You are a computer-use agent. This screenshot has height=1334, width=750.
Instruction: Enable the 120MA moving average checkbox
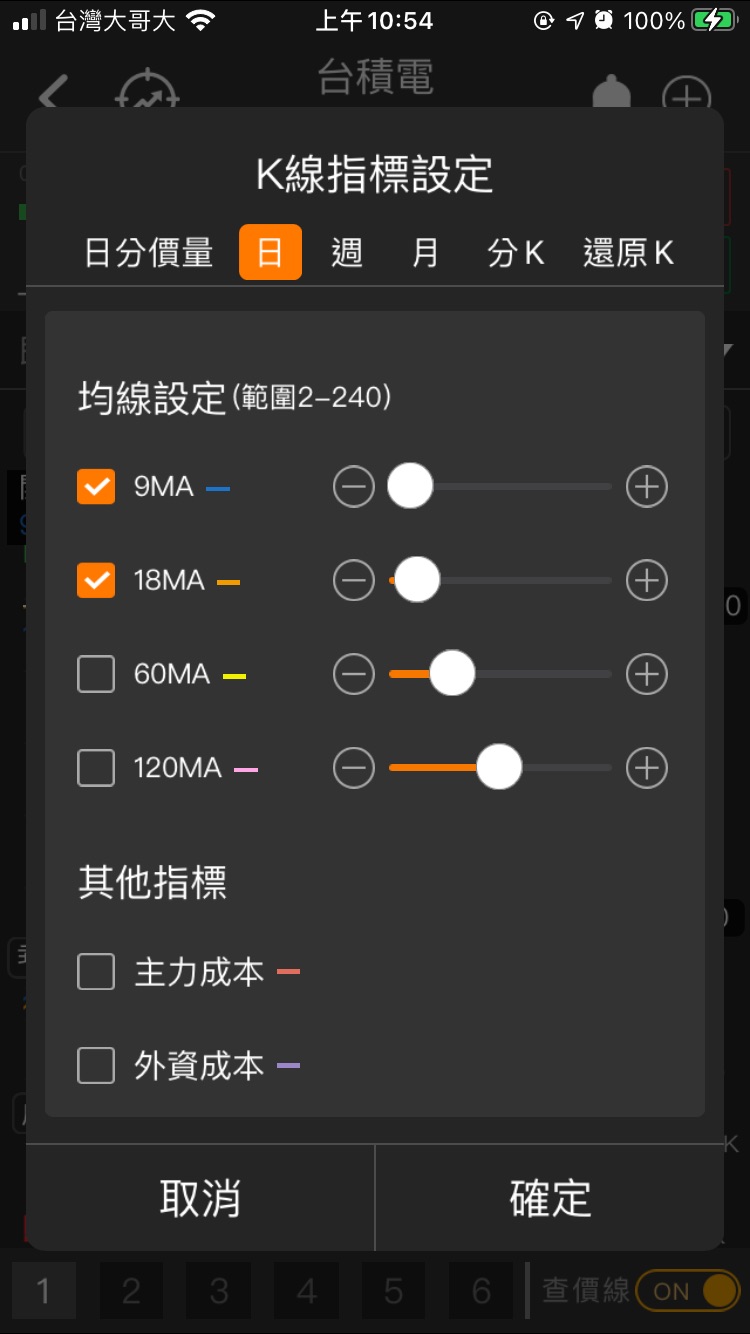[x=96, y=768]
